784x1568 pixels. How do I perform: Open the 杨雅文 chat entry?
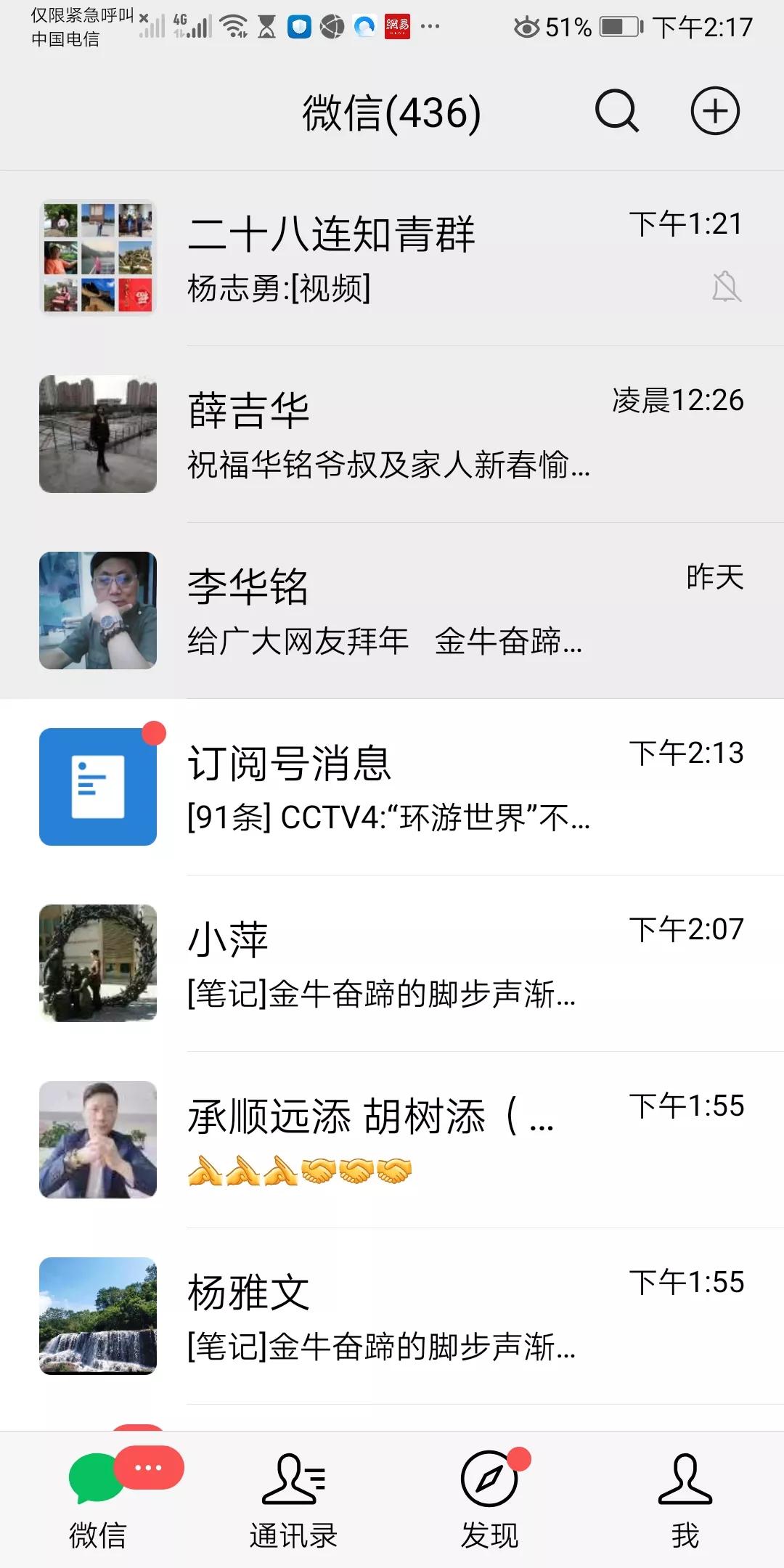click(x=392, y=1318)
